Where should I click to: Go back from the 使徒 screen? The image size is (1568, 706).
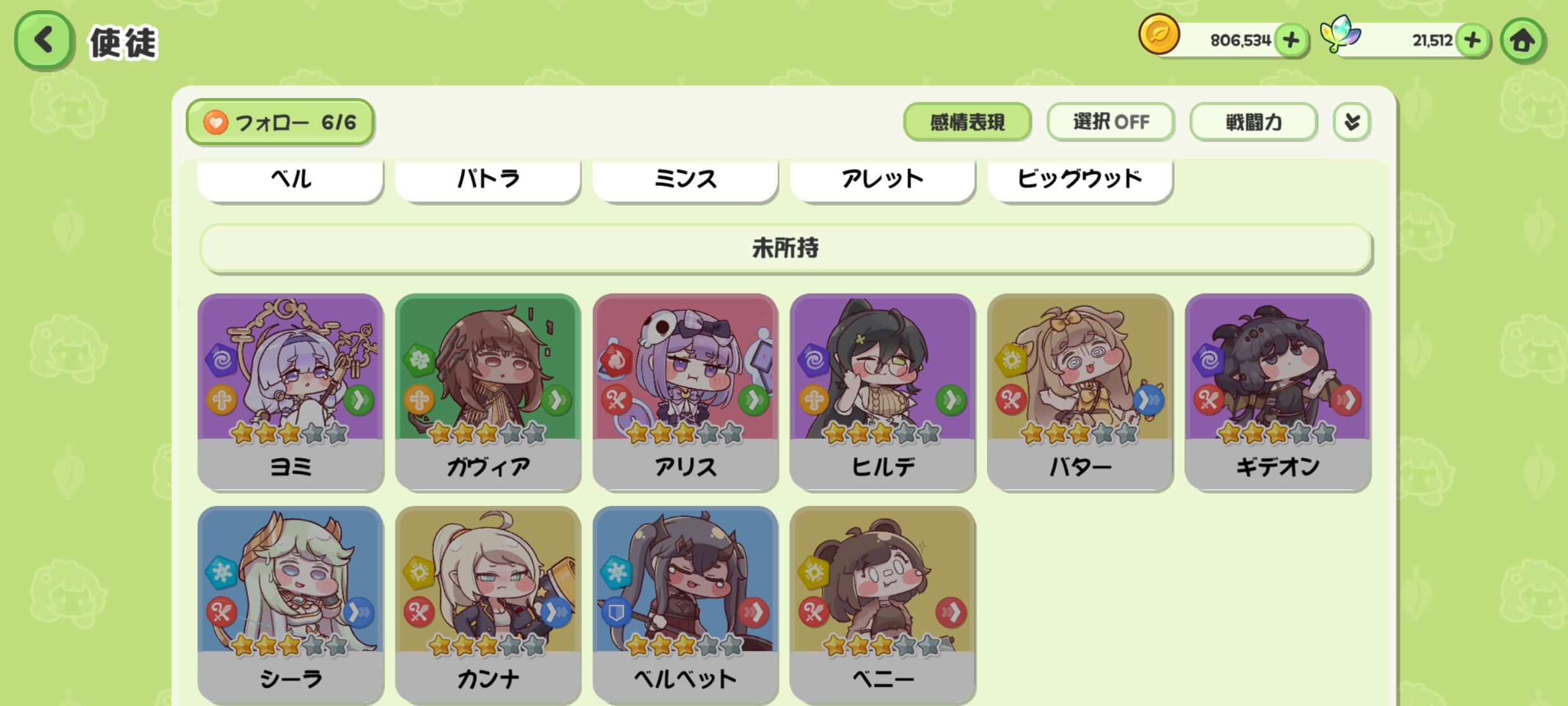point(43,40)
